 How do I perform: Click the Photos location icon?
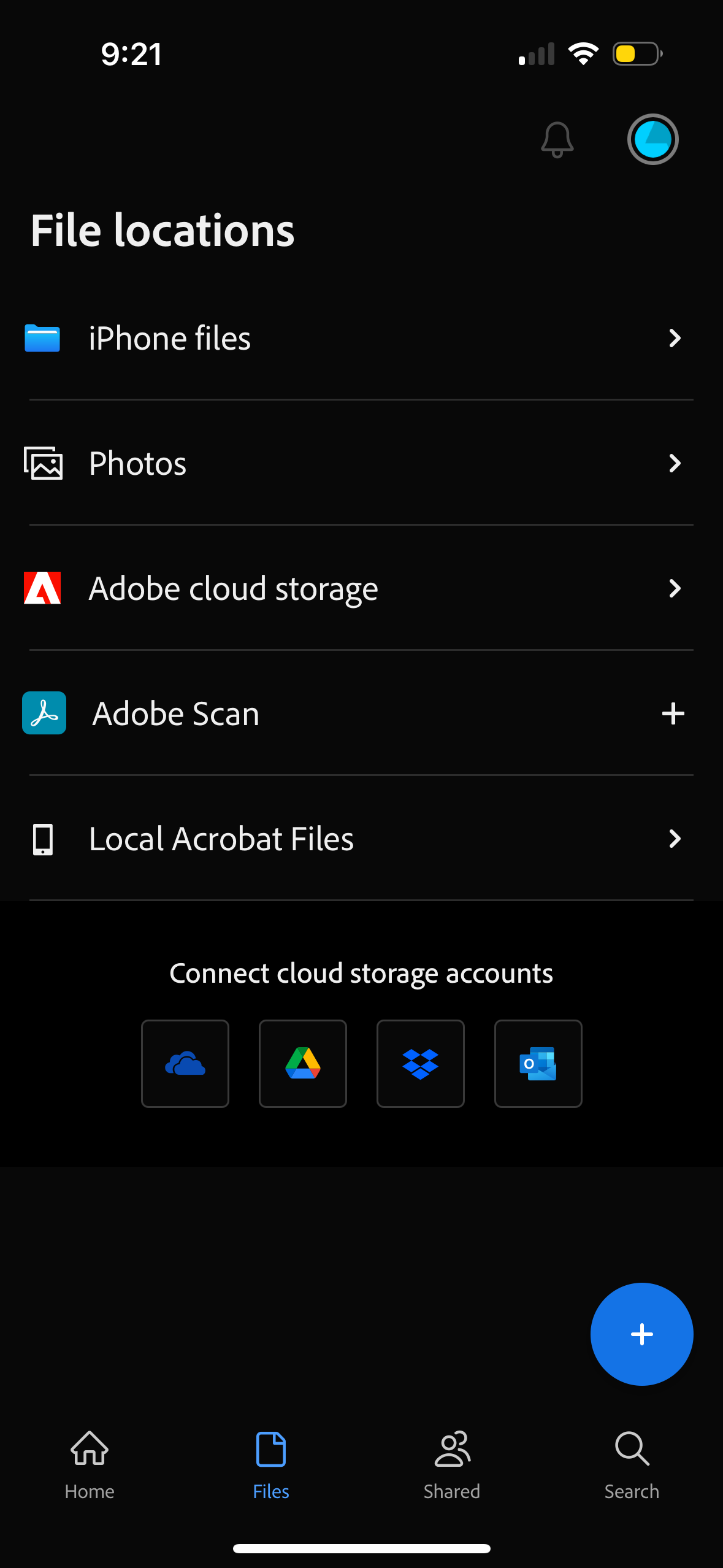44,464
